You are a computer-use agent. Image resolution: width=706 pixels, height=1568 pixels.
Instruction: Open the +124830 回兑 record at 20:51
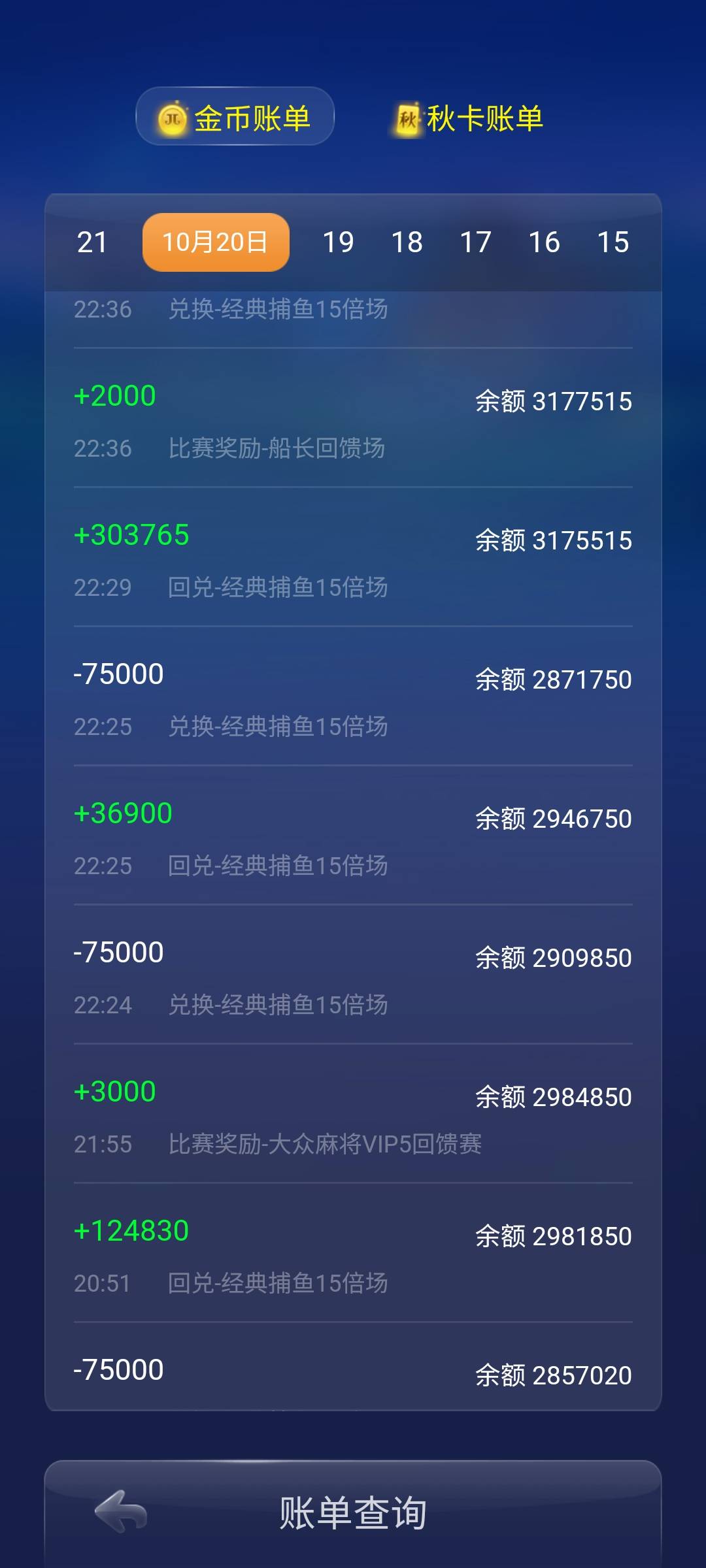[353, 1258]
